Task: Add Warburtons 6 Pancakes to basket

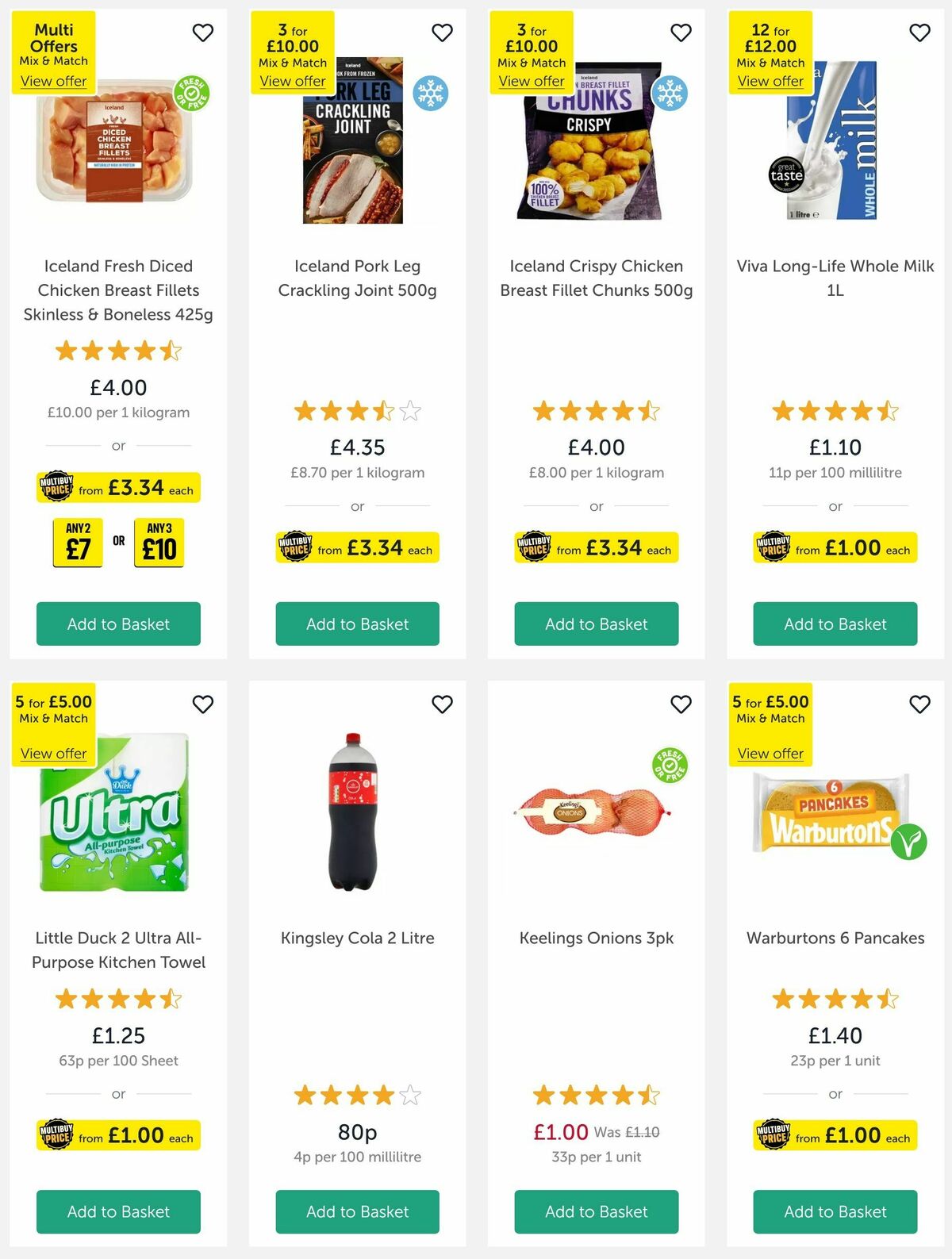Action: (835, 1211)
